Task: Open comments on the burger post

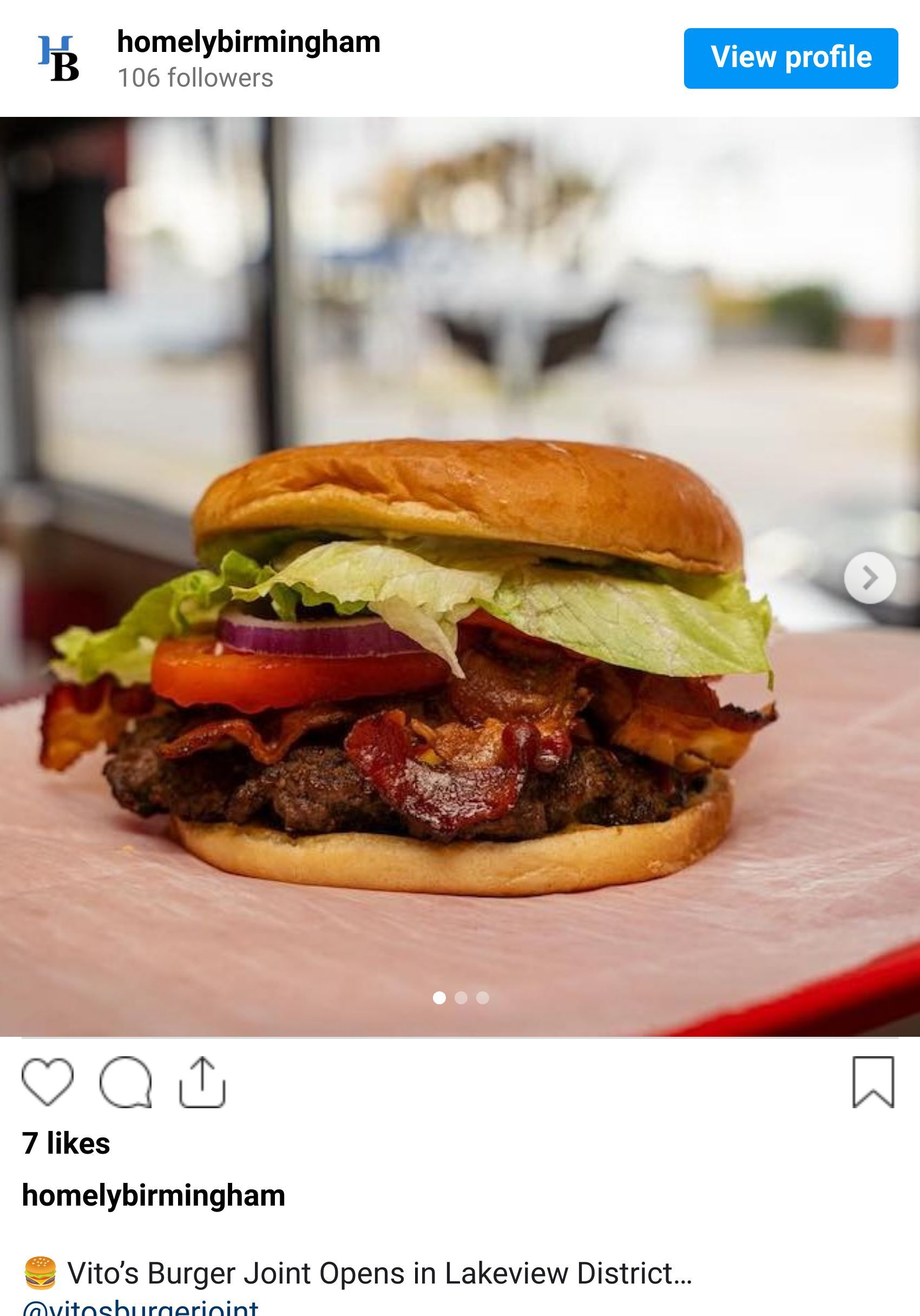Action: (126, 1082)
